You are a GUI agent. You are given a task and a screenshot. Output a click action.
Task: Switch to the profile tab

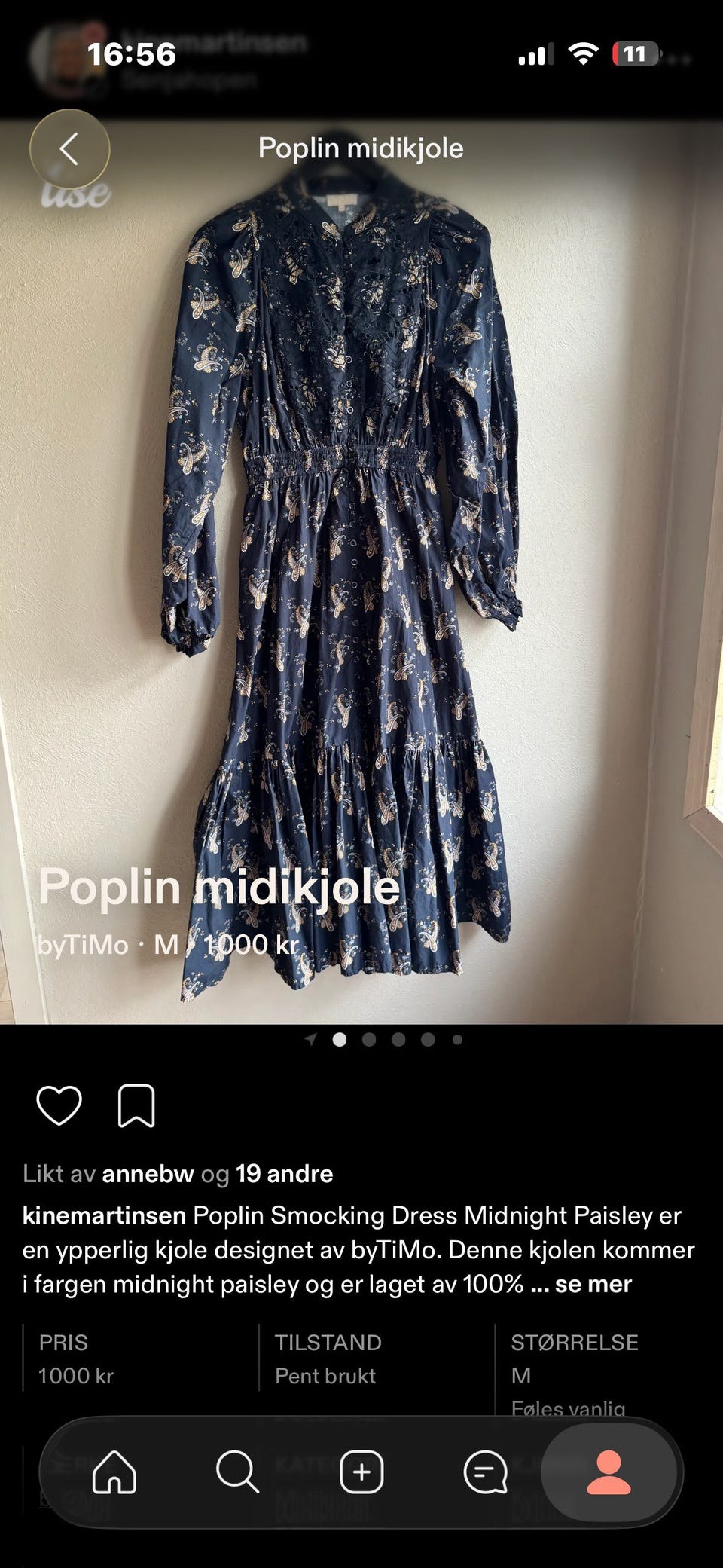[x=609, y=1472]
